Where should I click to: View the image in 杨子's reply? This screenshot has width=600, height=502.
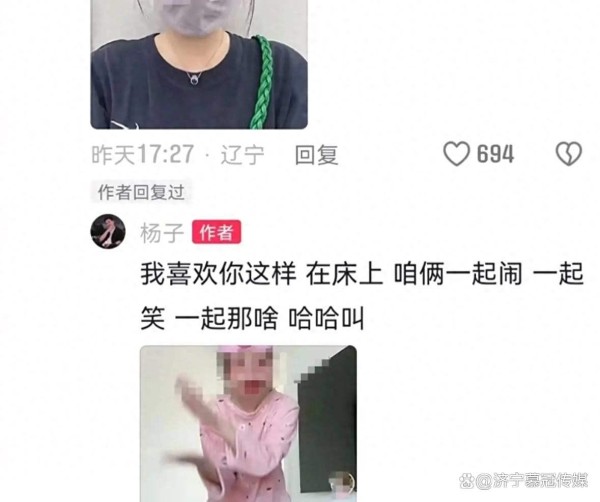click(x=247, y=423)
